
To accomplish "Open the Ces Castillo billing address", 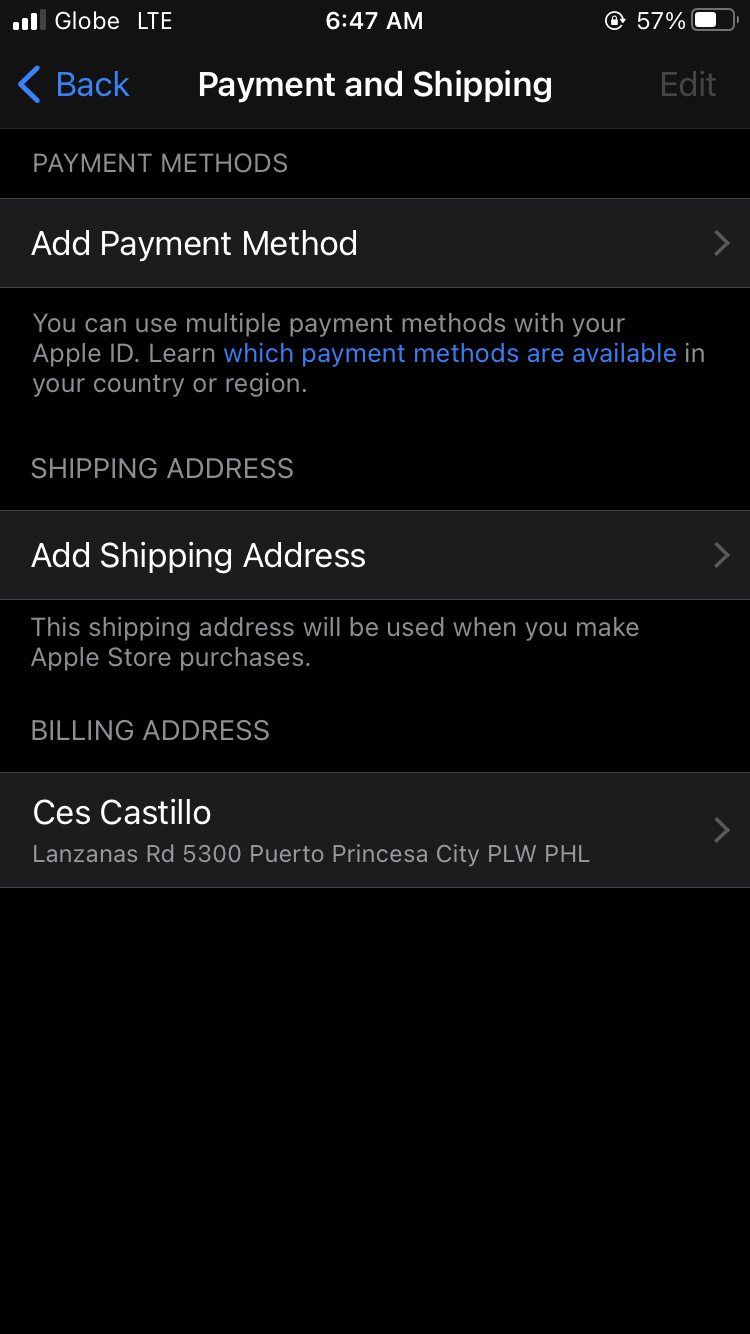I will (x=375, y=830).
